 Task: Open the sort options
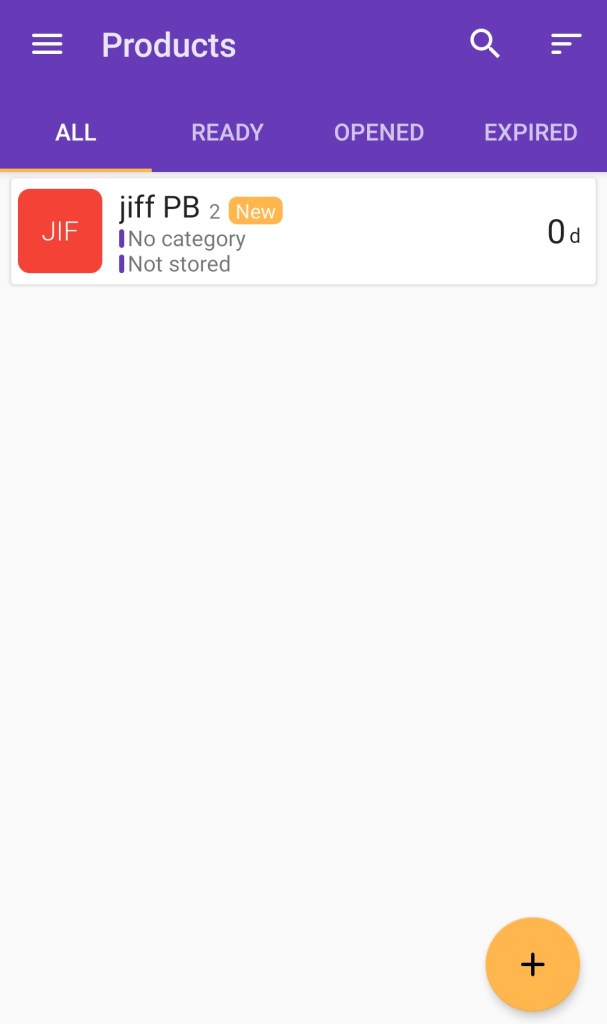click(x=566, y=44)
